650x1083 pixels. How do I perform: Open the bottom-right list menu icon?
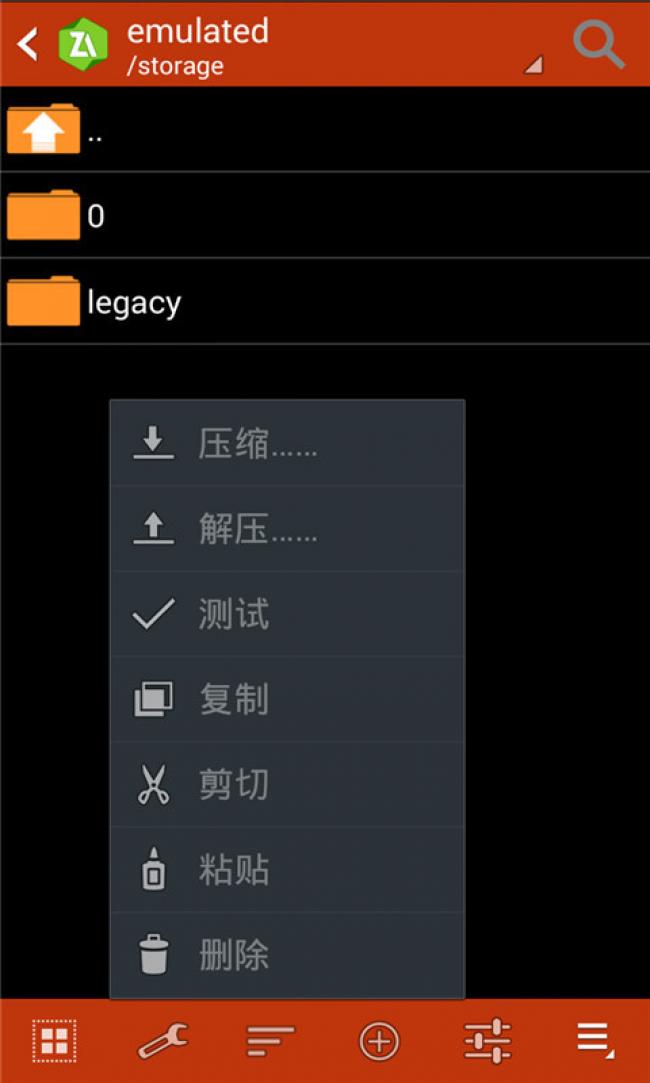click(595, 1040)
